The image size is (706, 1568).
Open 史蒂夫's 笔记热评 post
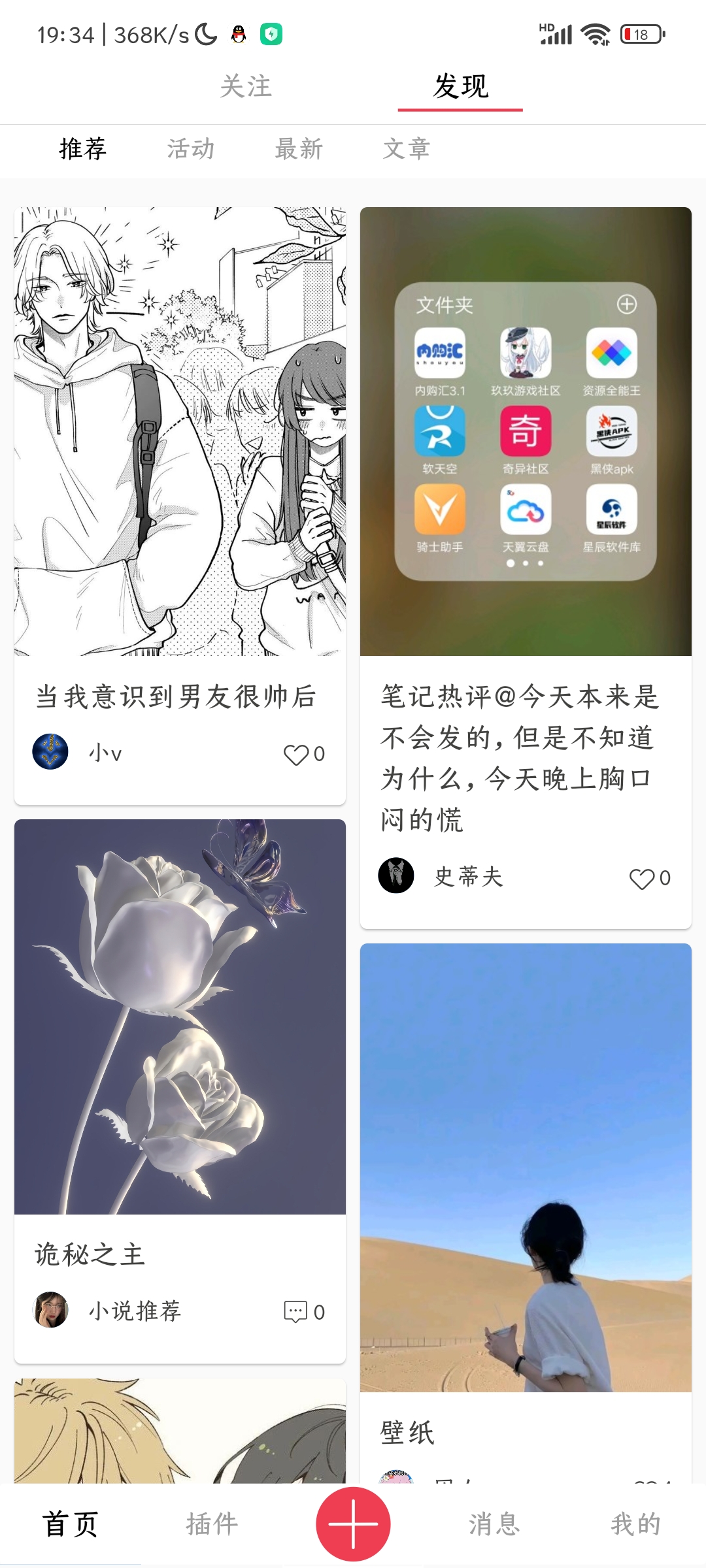[x=520, y=758]
